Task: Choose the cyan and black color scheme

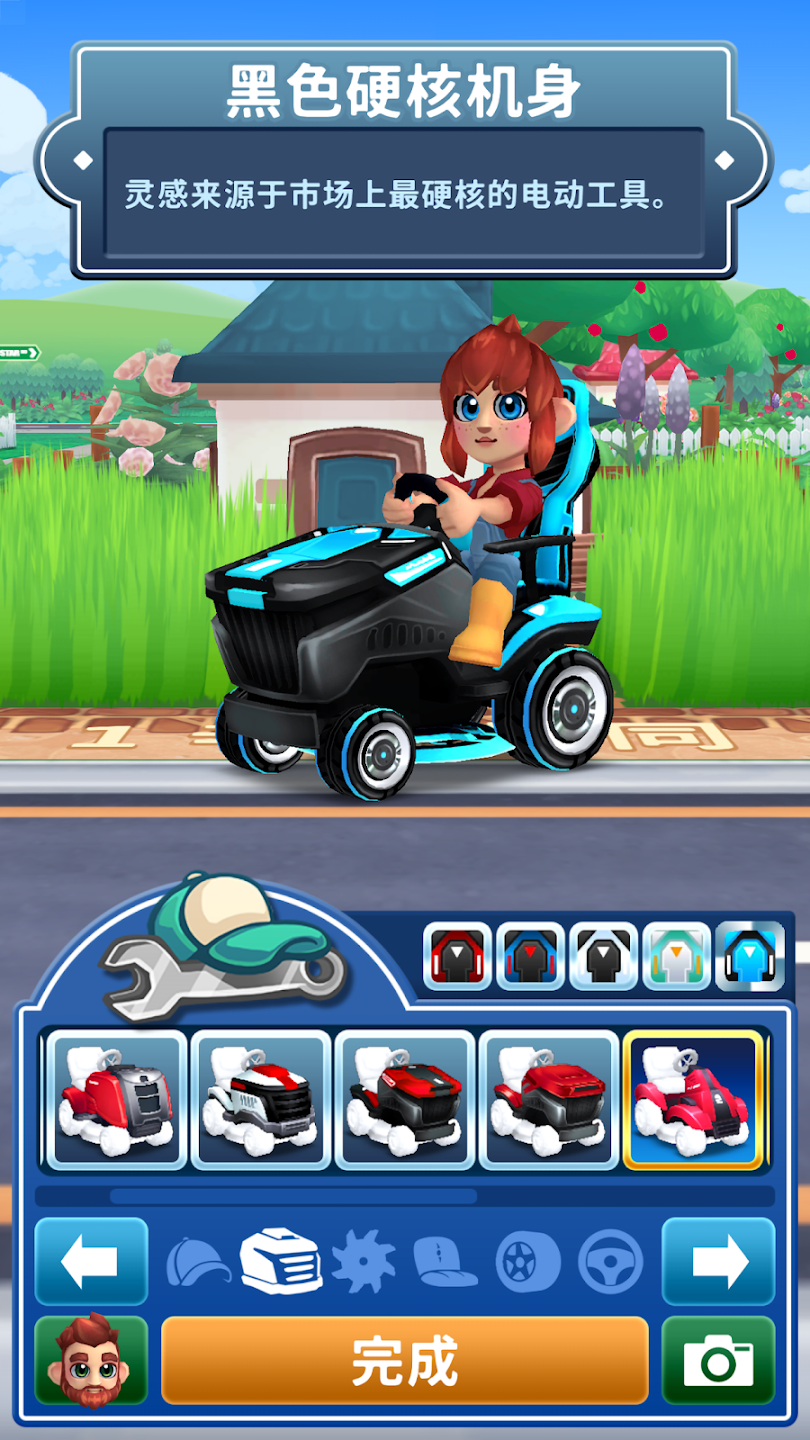Action: (x=749, y=956)
